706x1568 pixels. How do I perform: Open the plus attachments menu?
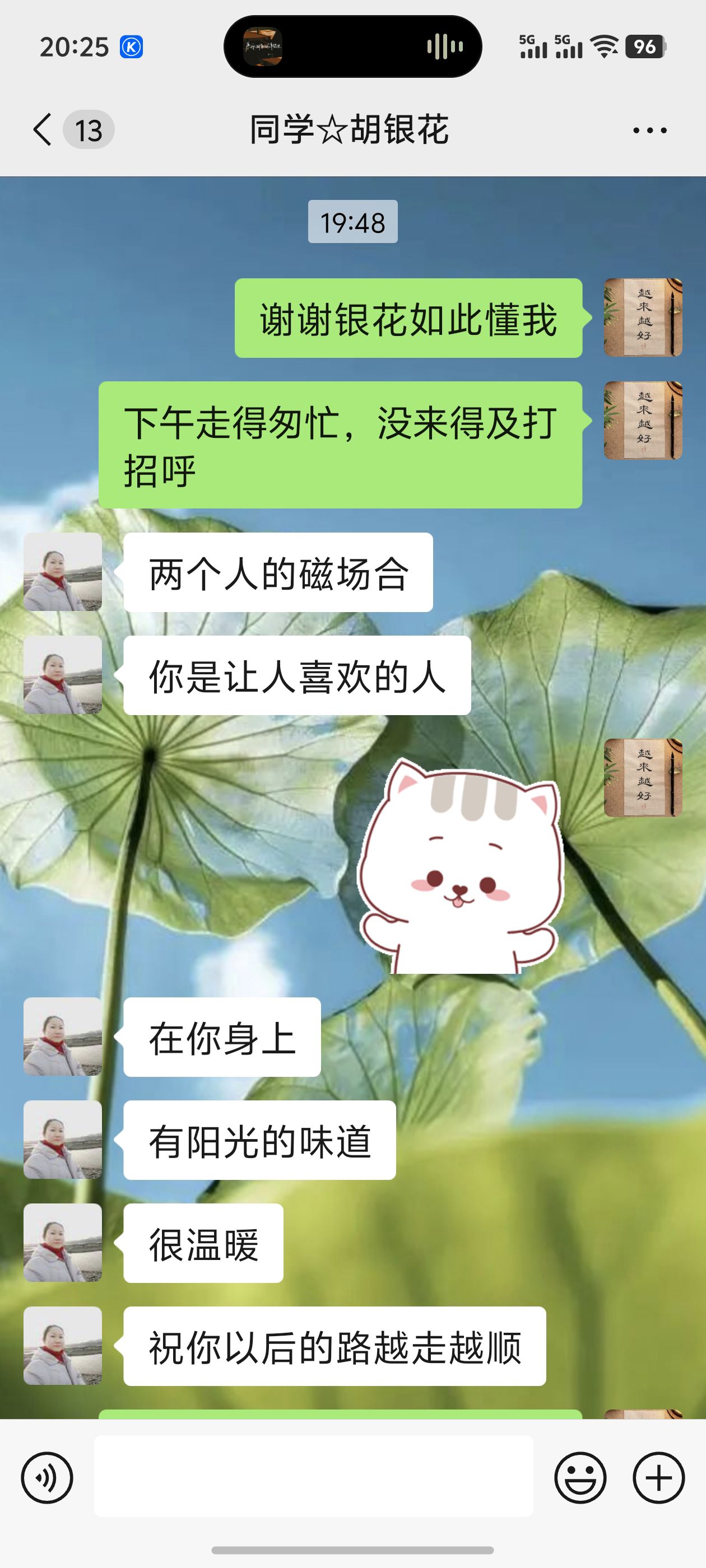[x=658, y=1477]
